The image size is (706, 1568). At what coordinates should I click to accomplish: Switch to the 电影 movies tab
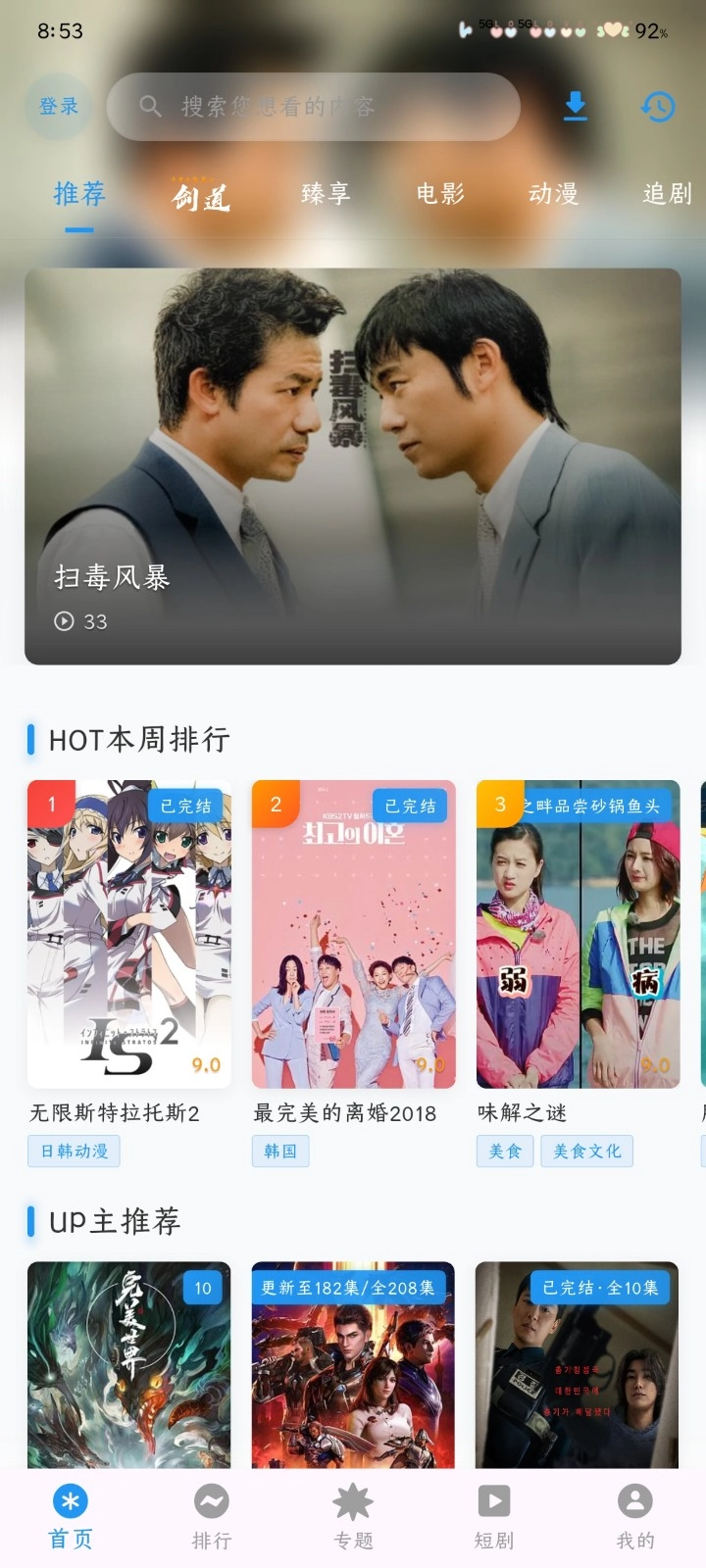(x=438, y=194)
